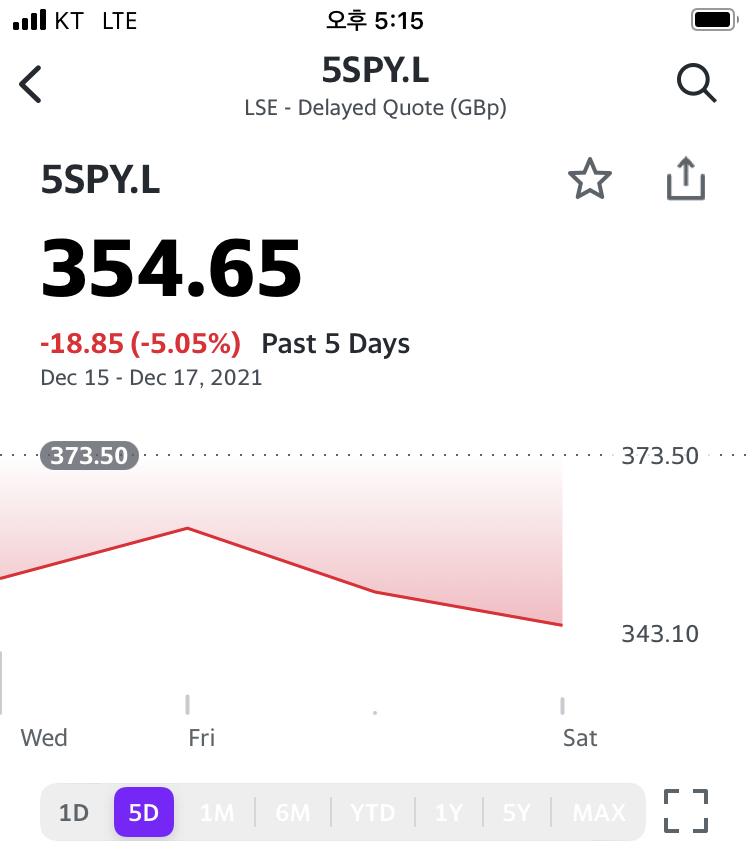750x856 pixels.
Task: View the 1Y chart range
Action: coord(449,812)
